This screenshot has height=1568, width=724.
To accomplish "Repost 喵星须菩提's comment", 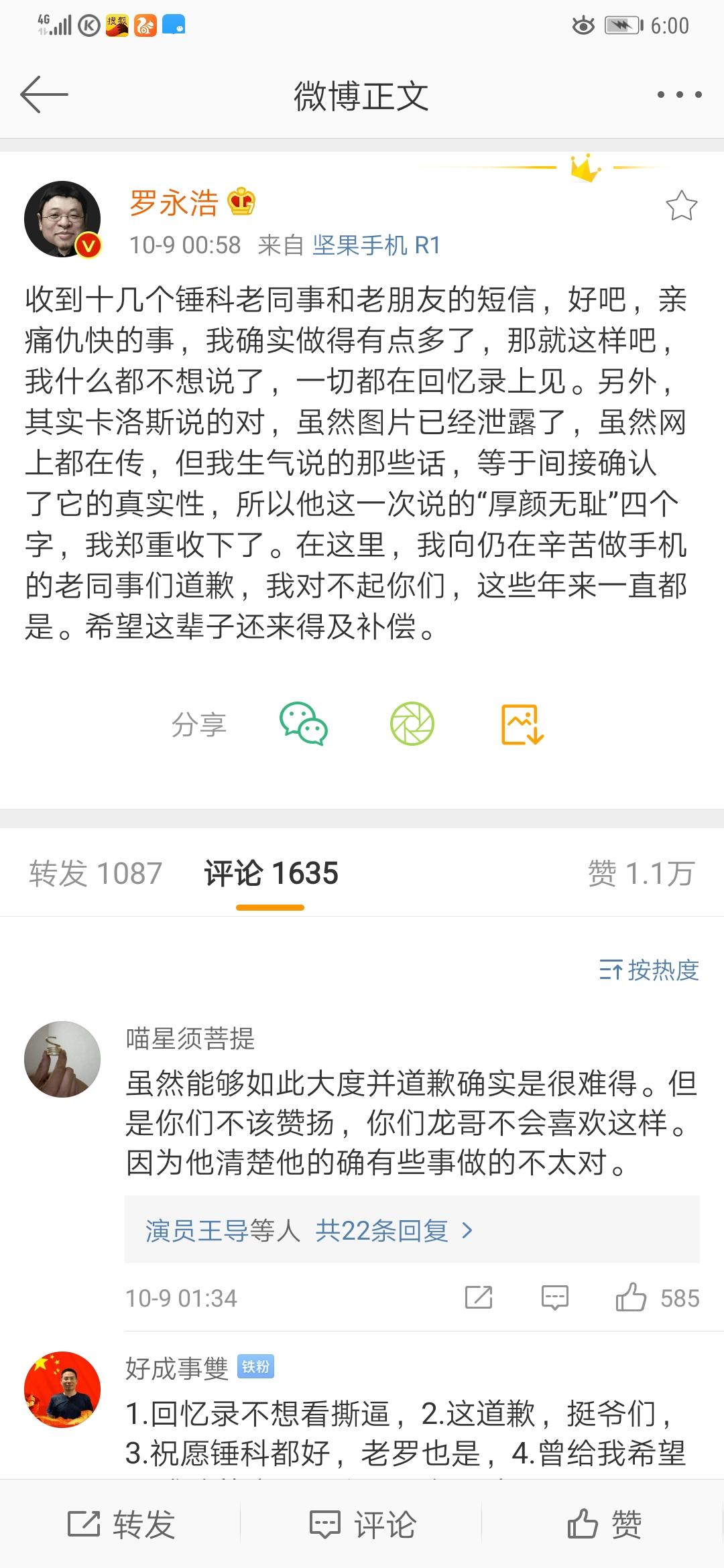I will pyautogui.click(x=479, y=1298).
